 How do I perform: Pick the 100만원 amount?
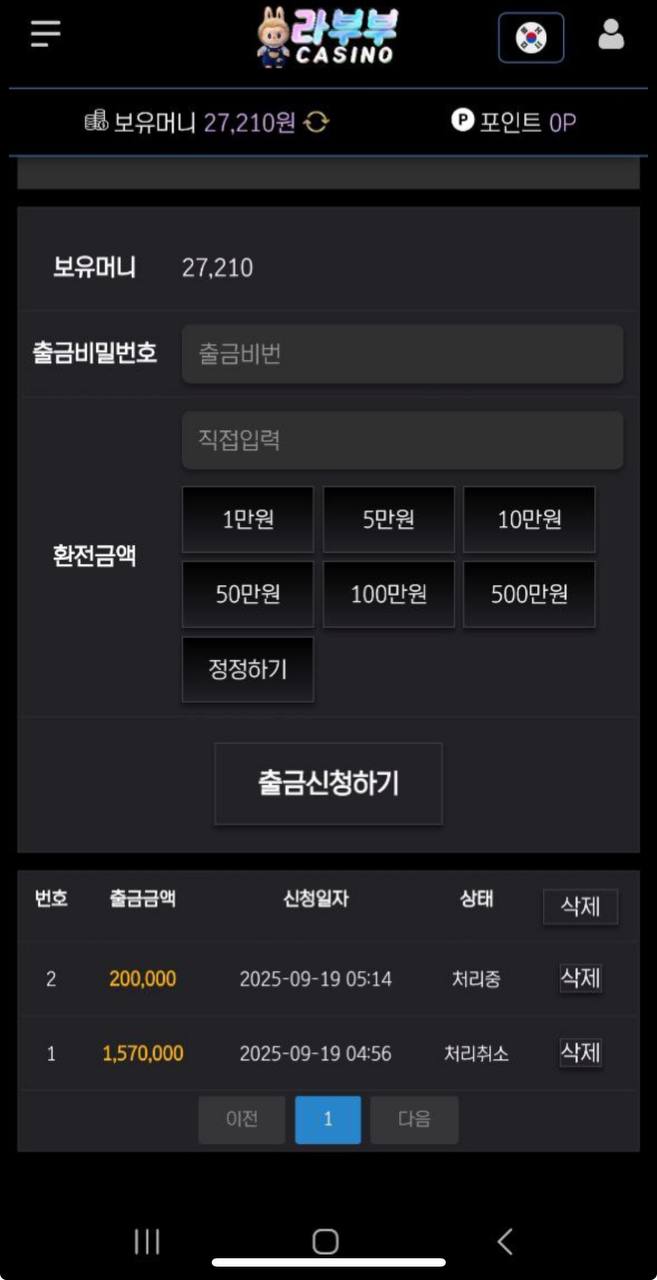click(388, 594)
